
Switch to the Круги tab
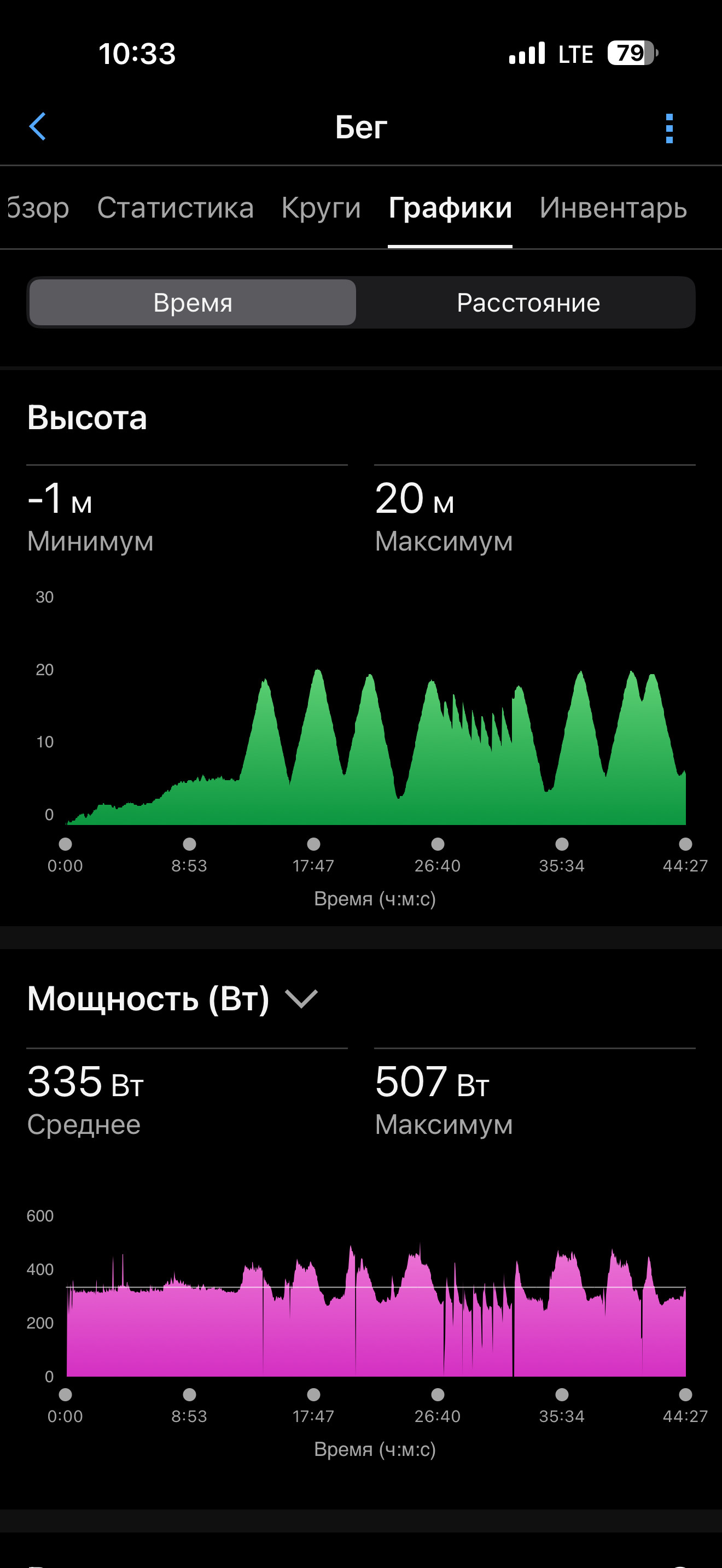[x=321, y=208]
